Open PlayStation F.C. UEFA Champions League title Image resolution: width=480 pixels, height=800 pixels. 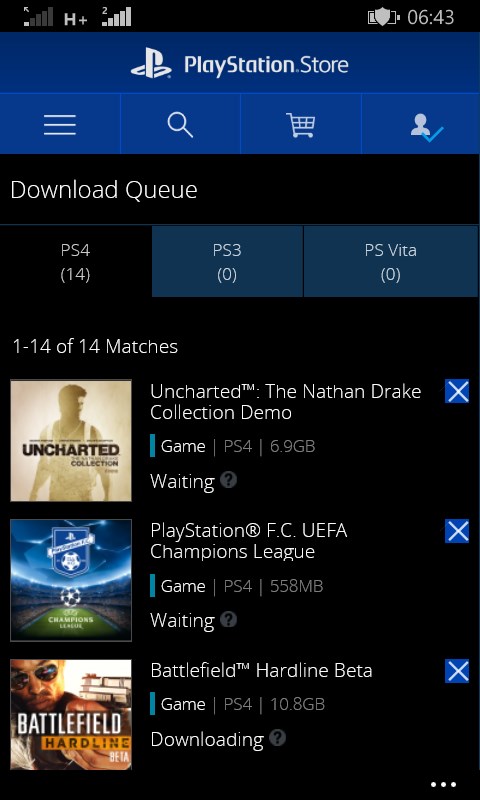point(249,541)
